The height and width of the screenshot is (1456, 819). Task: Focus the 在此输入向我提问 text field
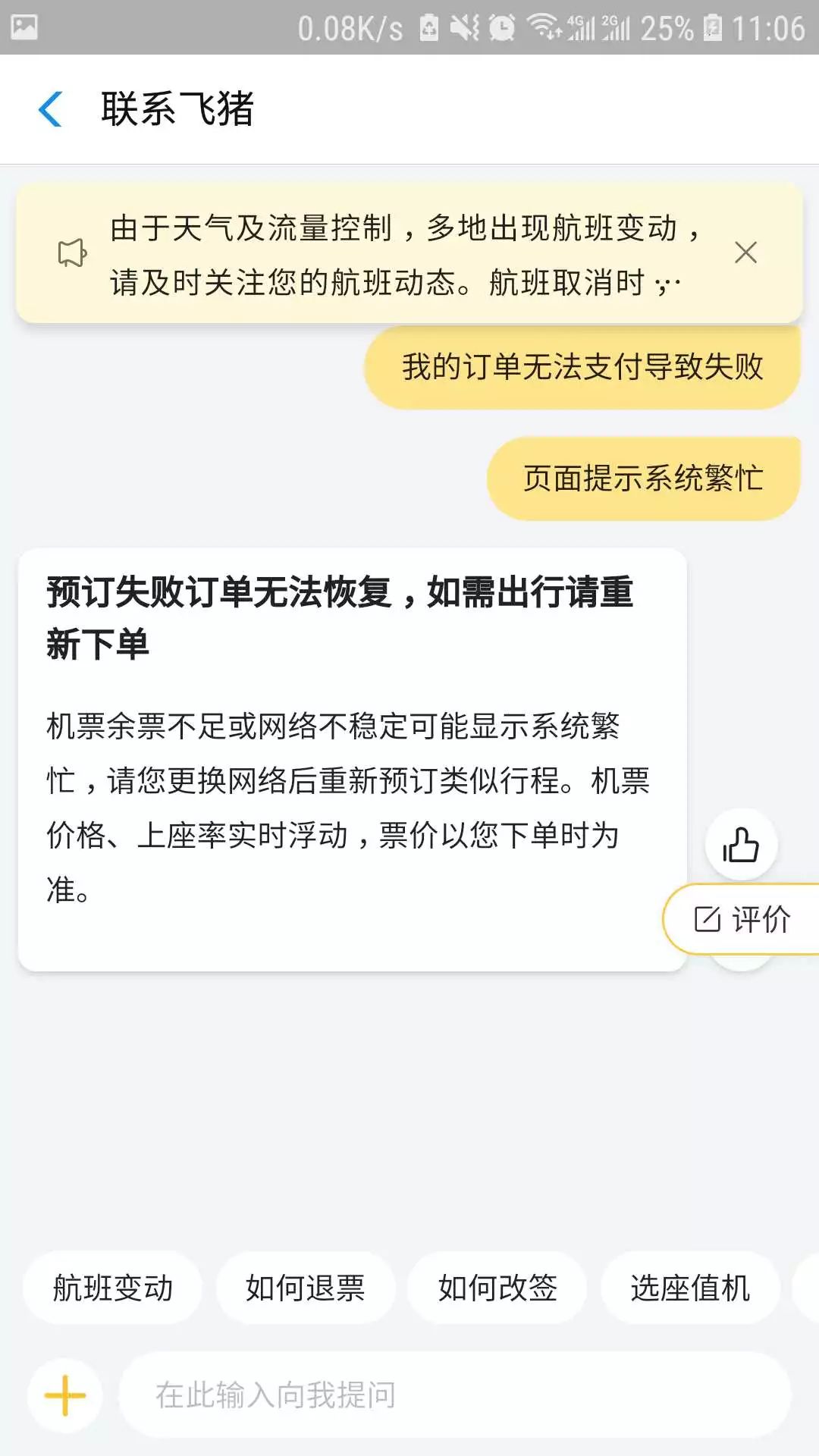click(x=455, y=1395)
